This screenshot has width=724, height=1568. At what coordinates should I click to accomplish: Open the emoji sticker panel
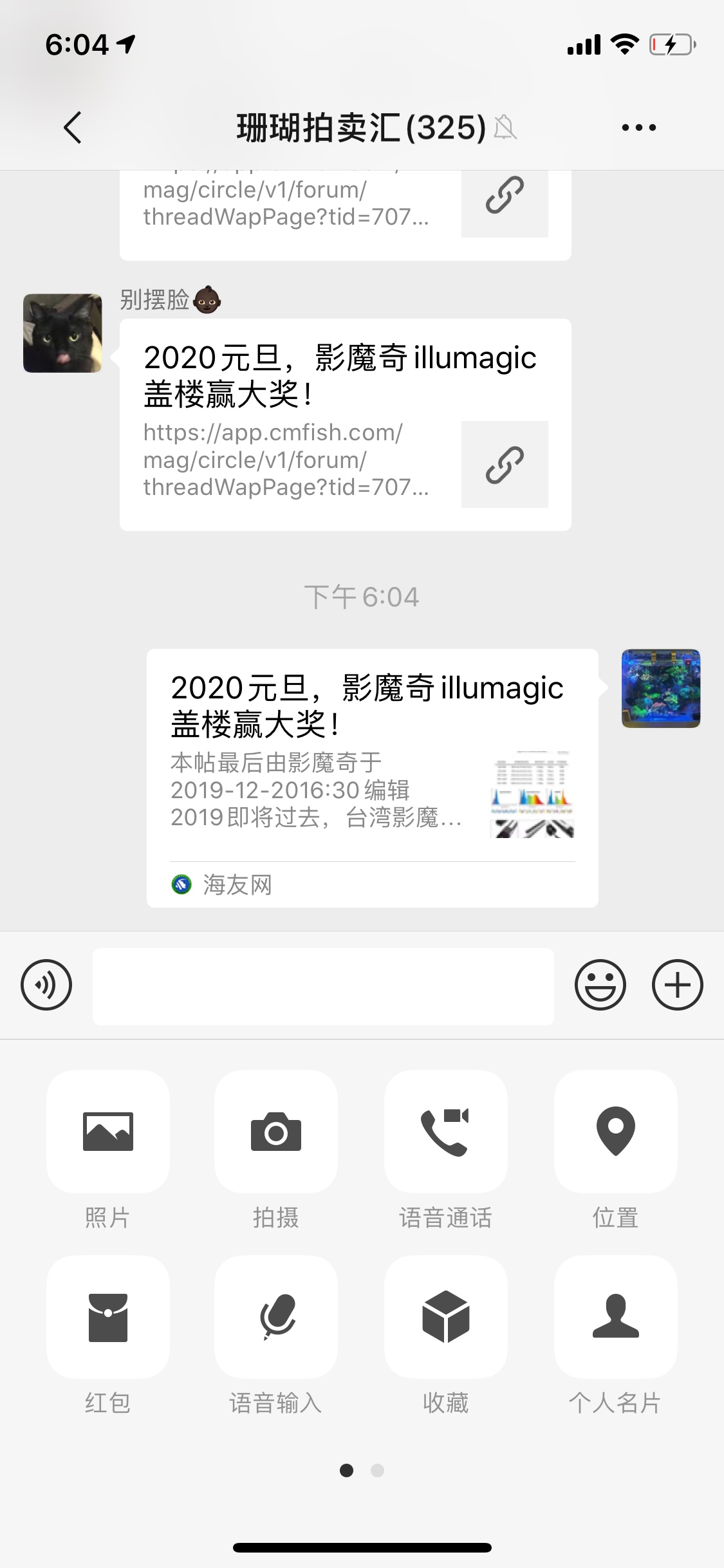point(600,985)
